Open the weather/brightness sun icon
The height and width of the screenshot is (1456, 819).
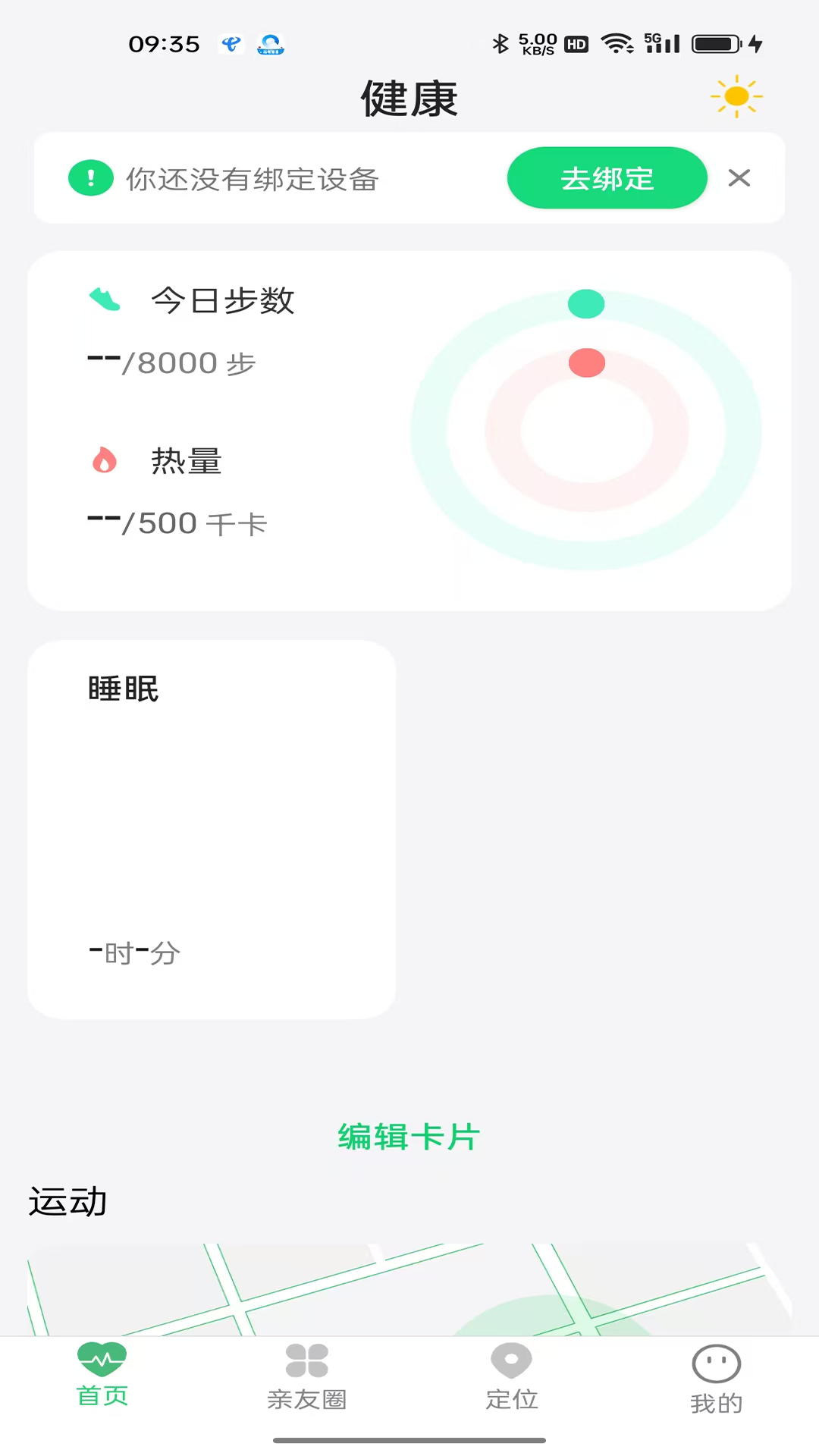735,96
